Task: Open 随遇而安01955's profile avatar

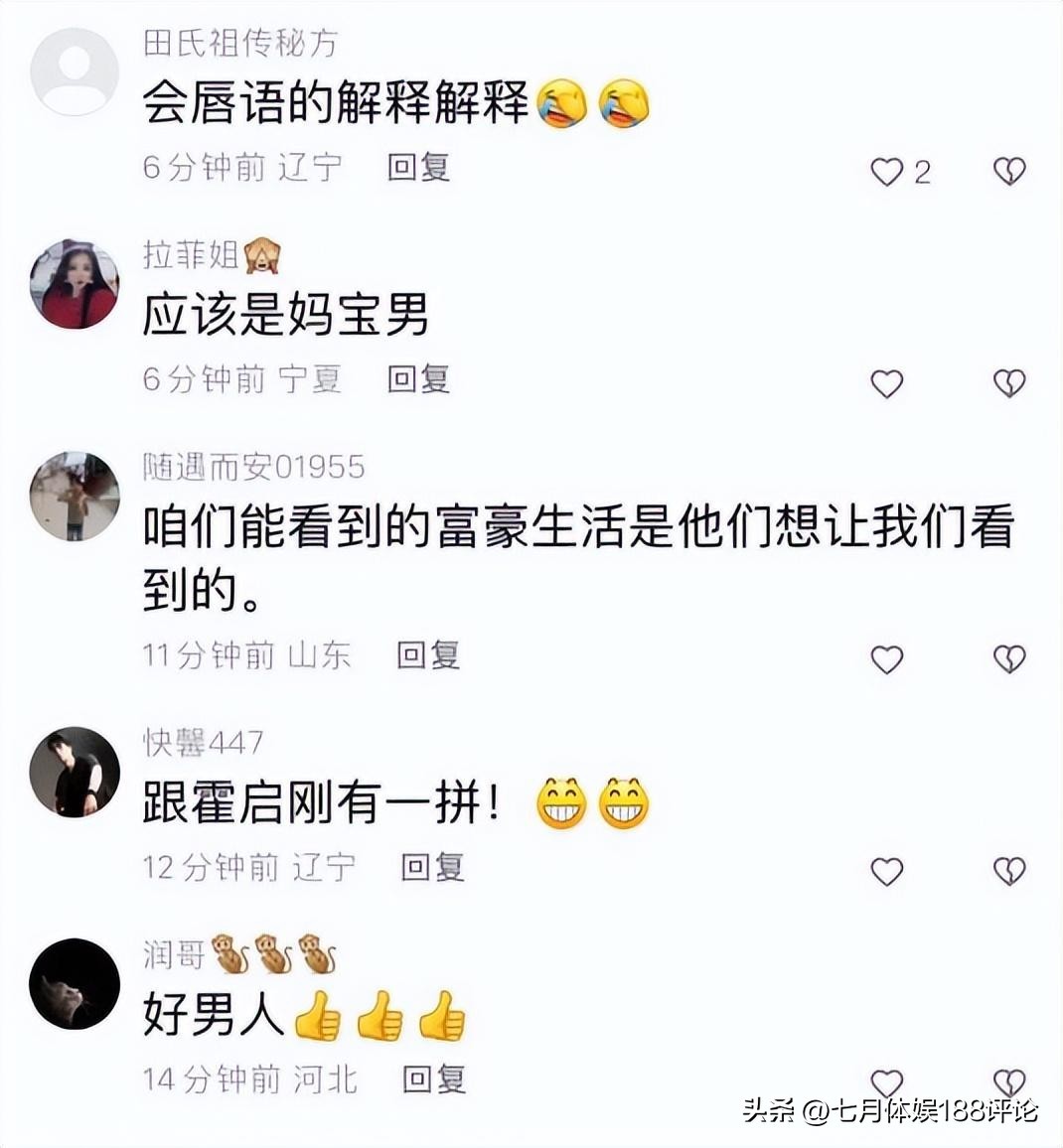Action: tap(75, 497)
